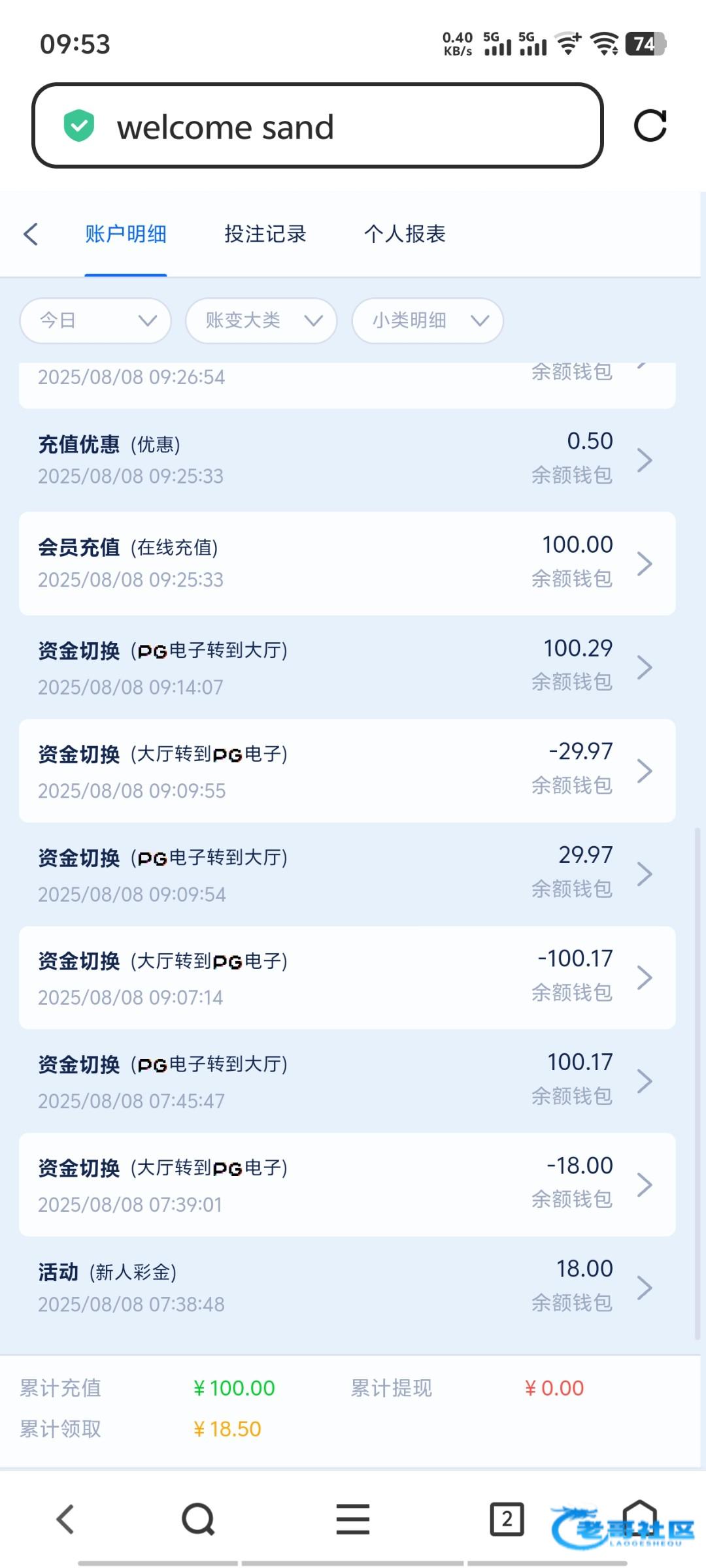
Task: Reload the page with the refresh icon
Action: tap(650, 125)
